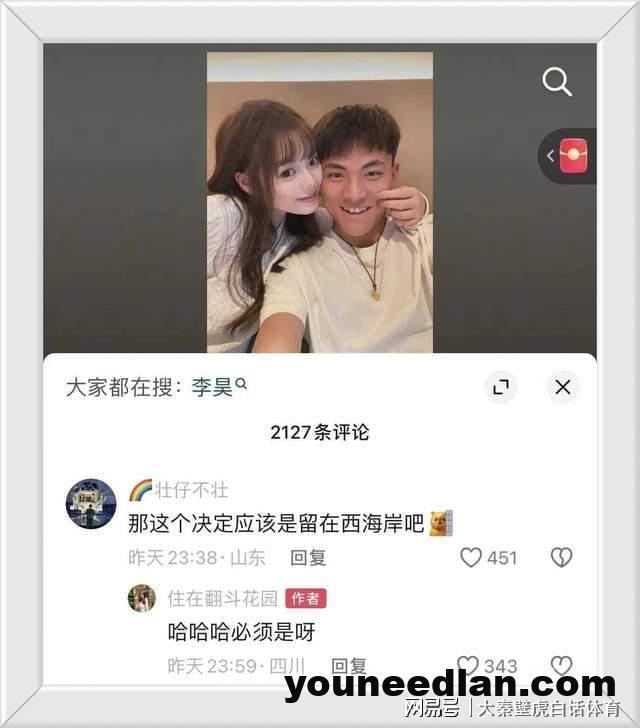Open 住在翻斗花园's profile avatar
Viewport: 640px width, 728px height.
point(142,598)
